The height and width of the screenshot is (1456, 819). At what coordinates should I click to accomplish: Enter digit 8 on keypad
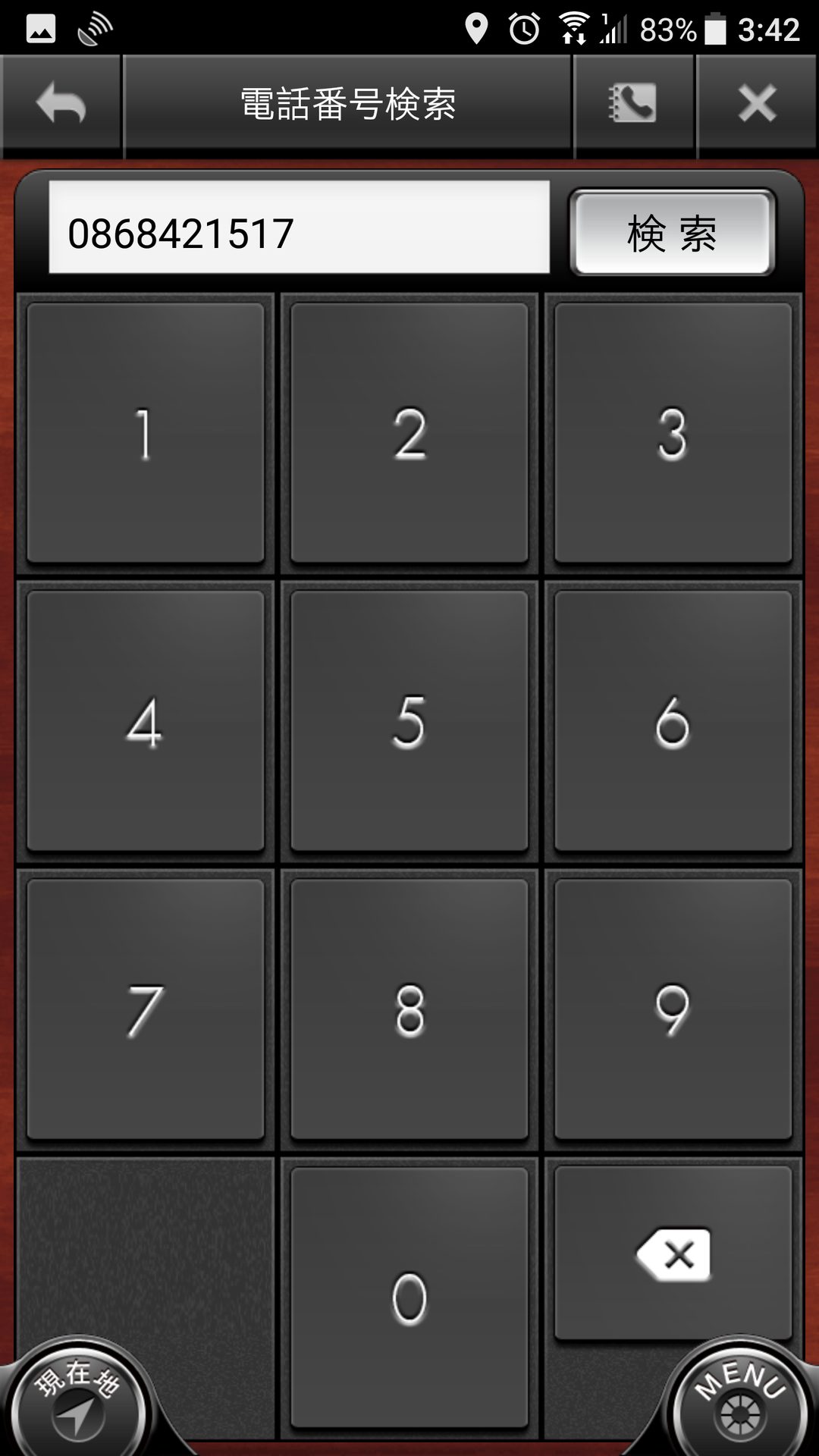409,1009
